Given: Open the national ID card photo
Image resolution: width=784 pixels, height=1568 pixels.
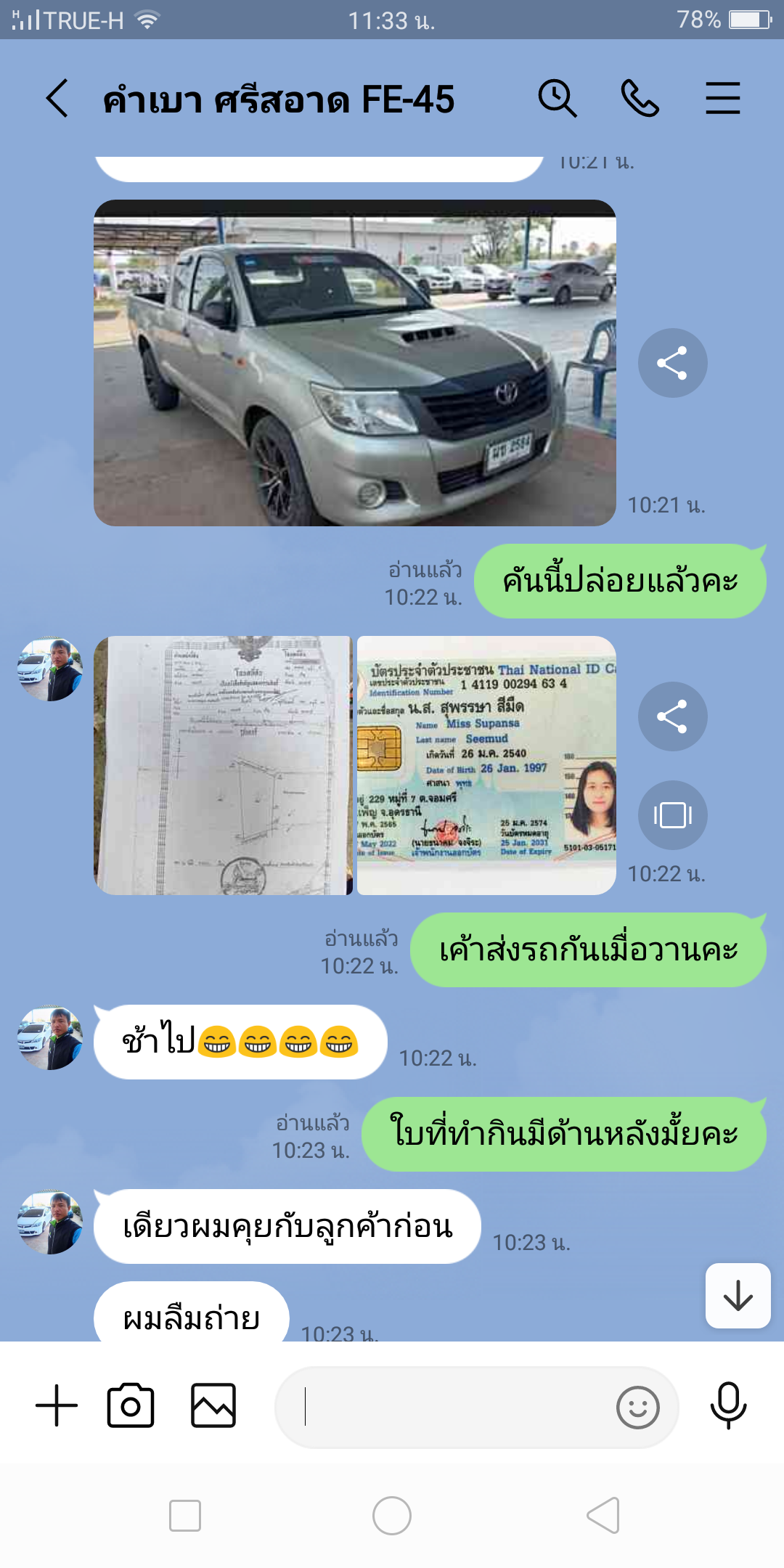Looking at the screenshot, I should point(486,765).
